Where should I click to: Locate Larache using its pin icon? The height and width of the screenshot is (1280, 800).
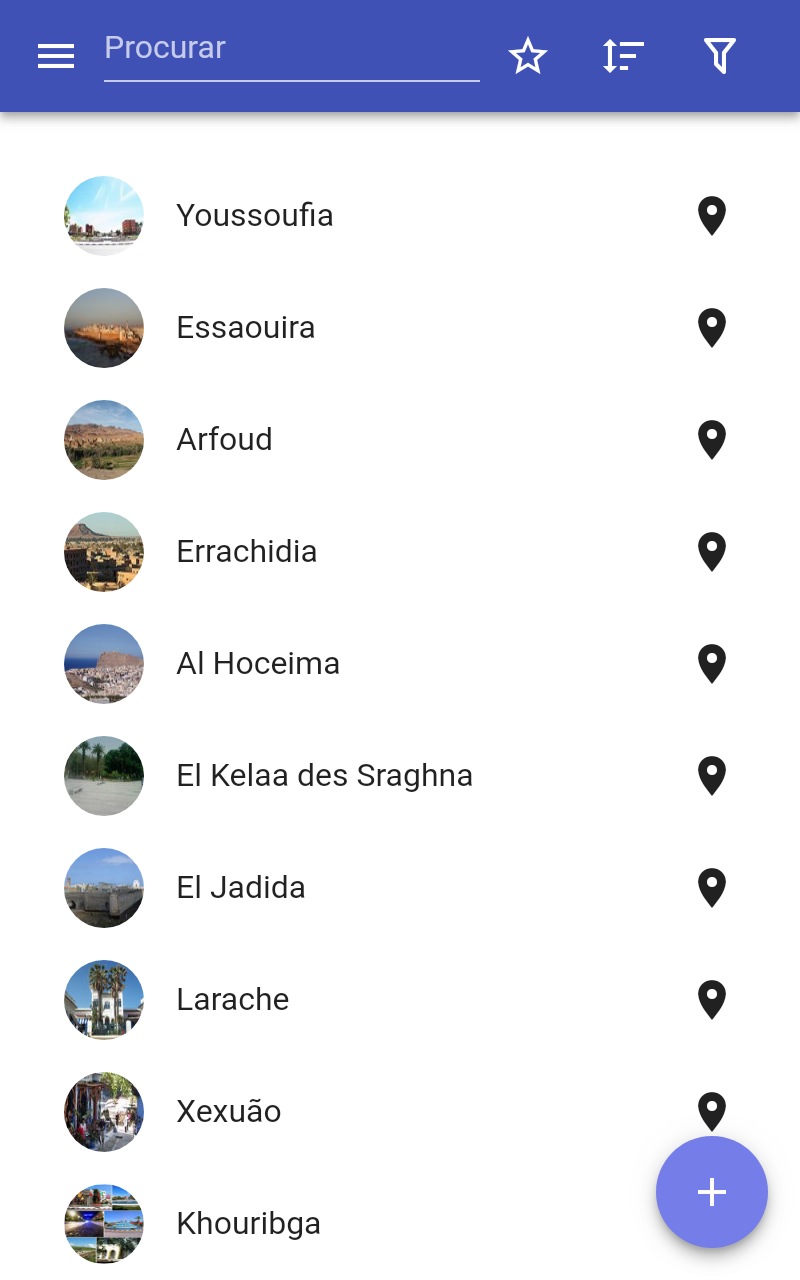click(711, 1000)
